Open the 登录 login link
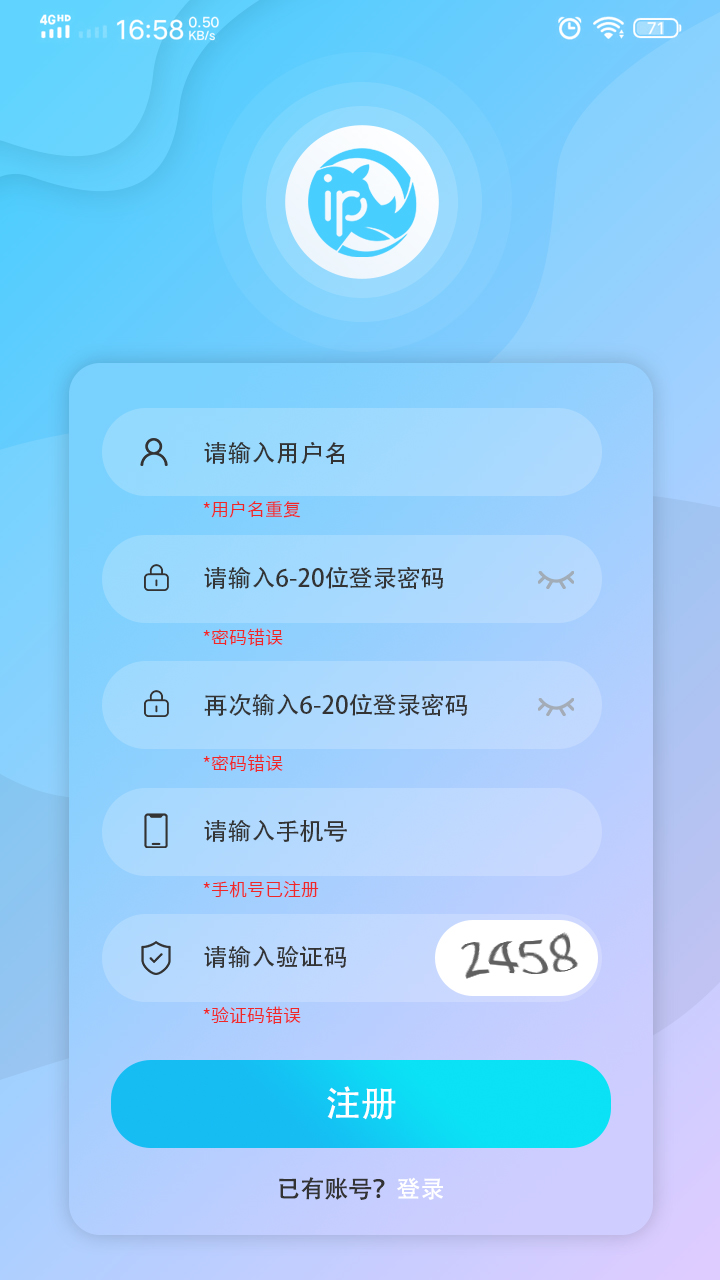The width and height of the screenshot is (720, 1280). (x=420, y=1189)
